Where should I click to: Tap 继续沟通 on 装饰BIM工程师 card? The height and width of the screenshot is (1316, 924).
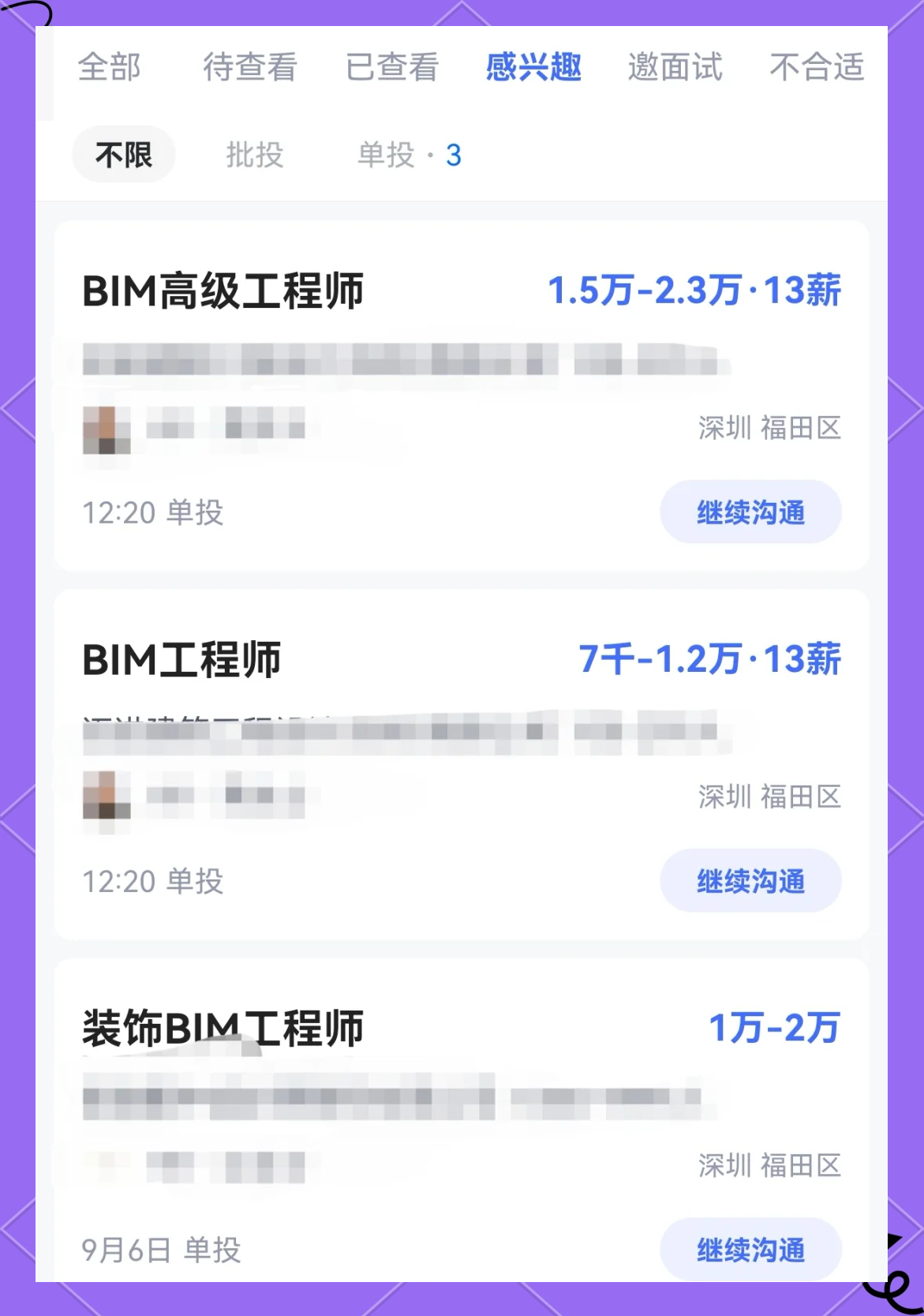pos(750,1249)
